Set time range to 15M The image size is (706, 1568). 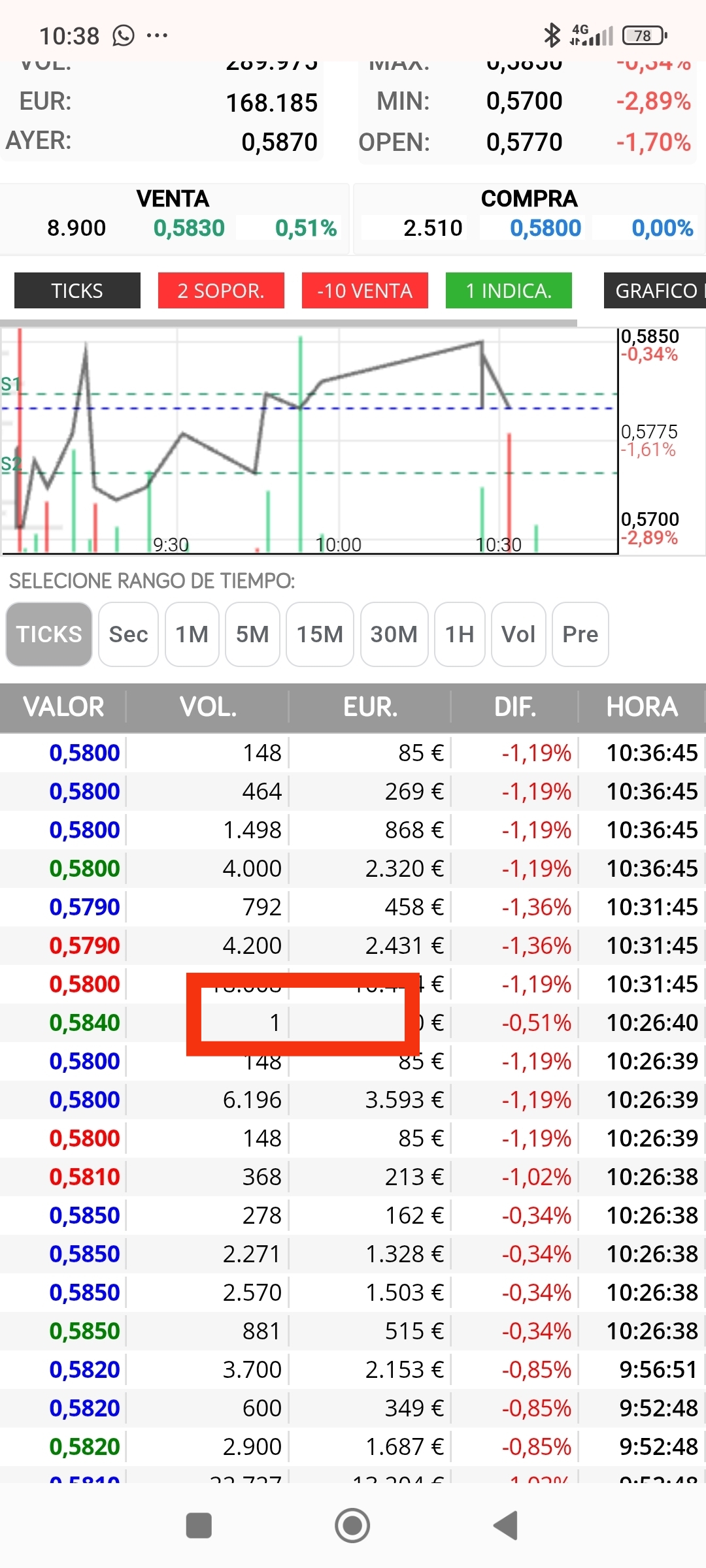[320, 634]
